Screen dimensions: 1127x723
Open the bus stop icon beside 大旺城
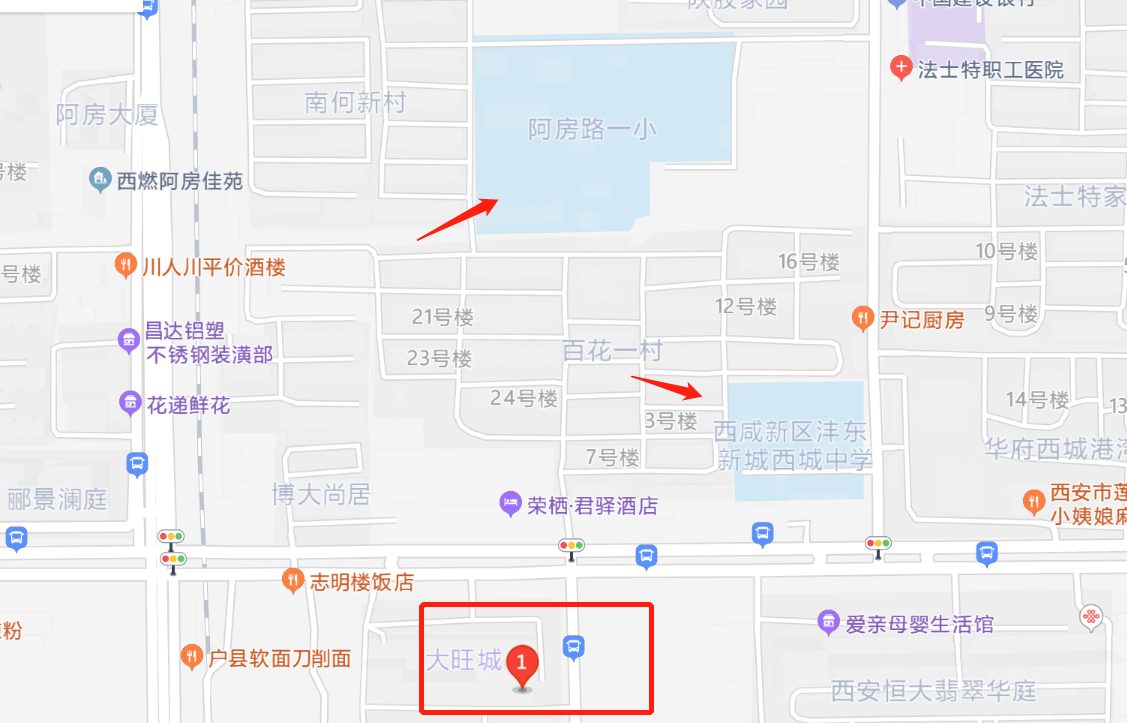tap(574, 648)
